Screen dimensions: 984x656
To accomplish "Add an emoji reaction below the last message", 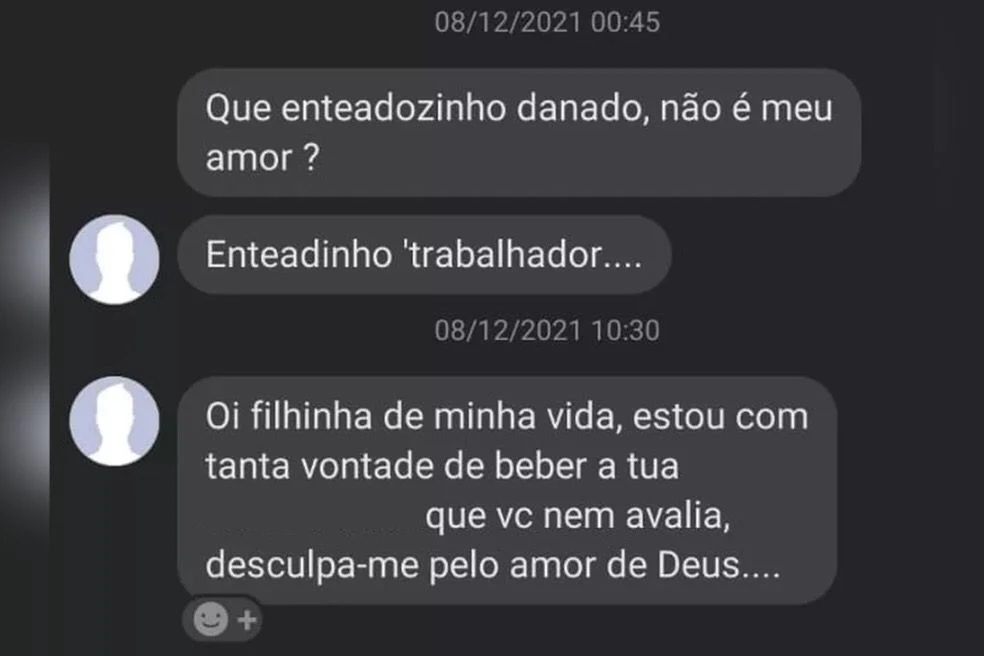I will (x=222, y=621).
